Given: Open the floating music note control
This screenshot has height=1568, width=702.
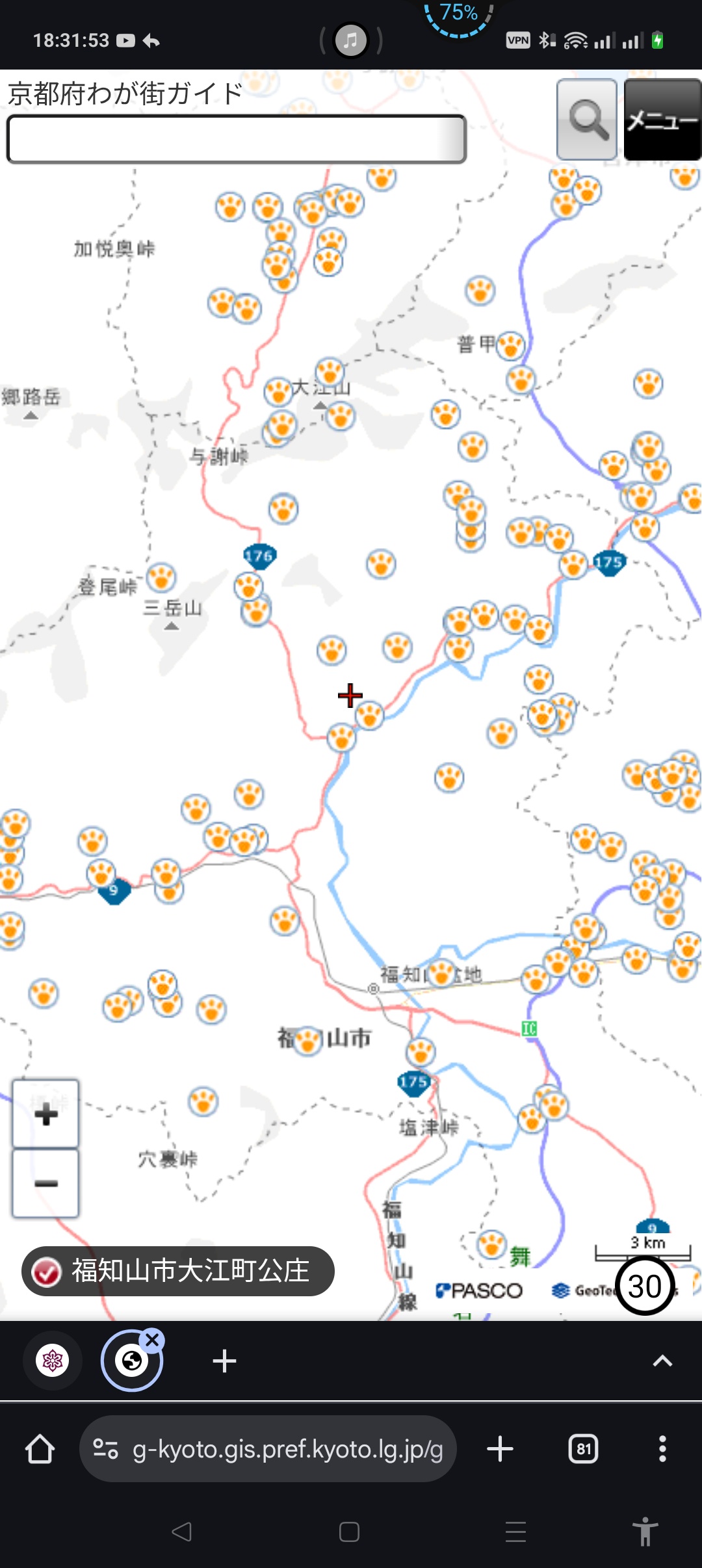Looking at the screenshot, I should (351, 40).
